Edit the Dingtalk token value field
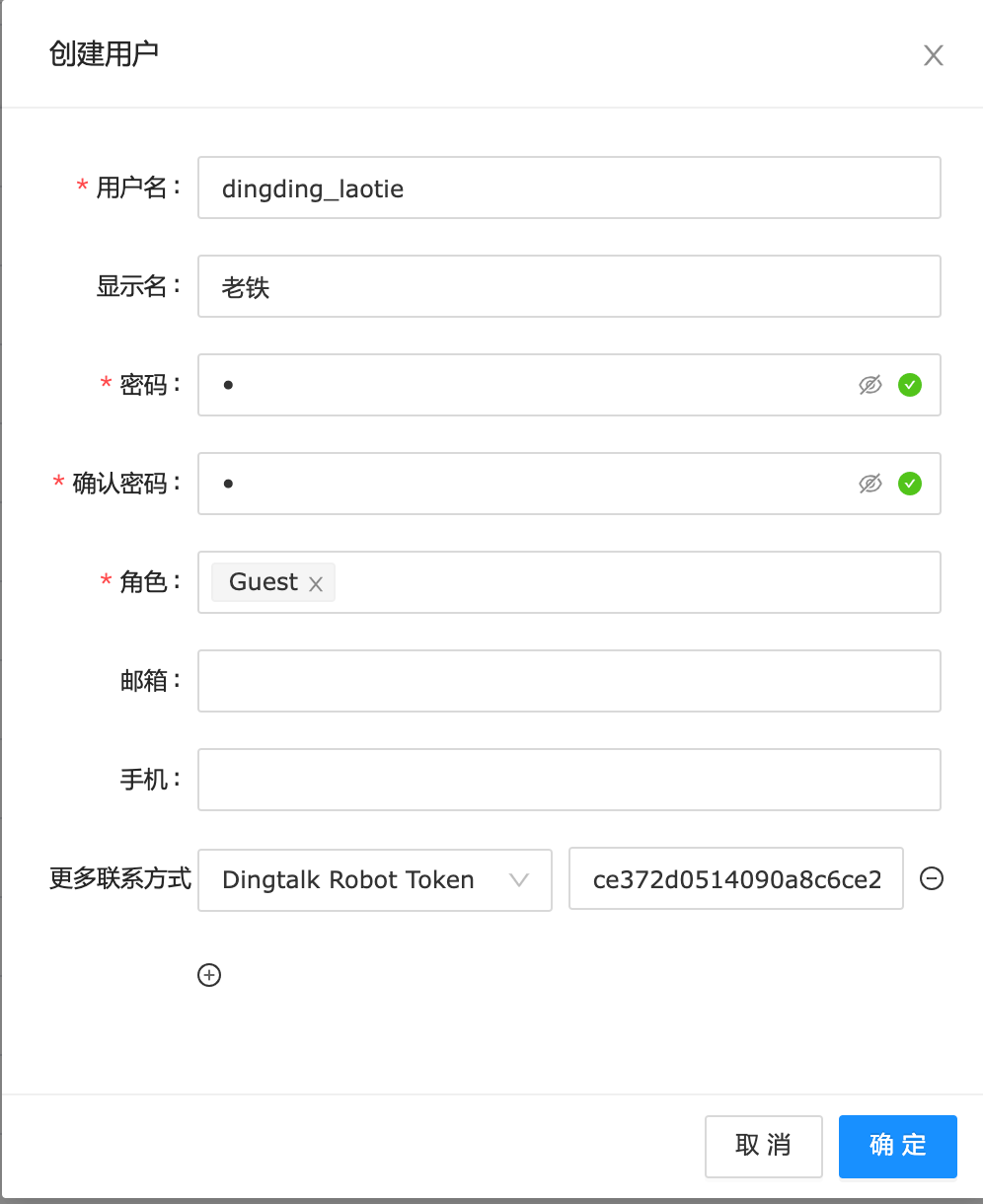This screenshot has height=1204, width=983. pyautogui.click(x=735, y=879)
